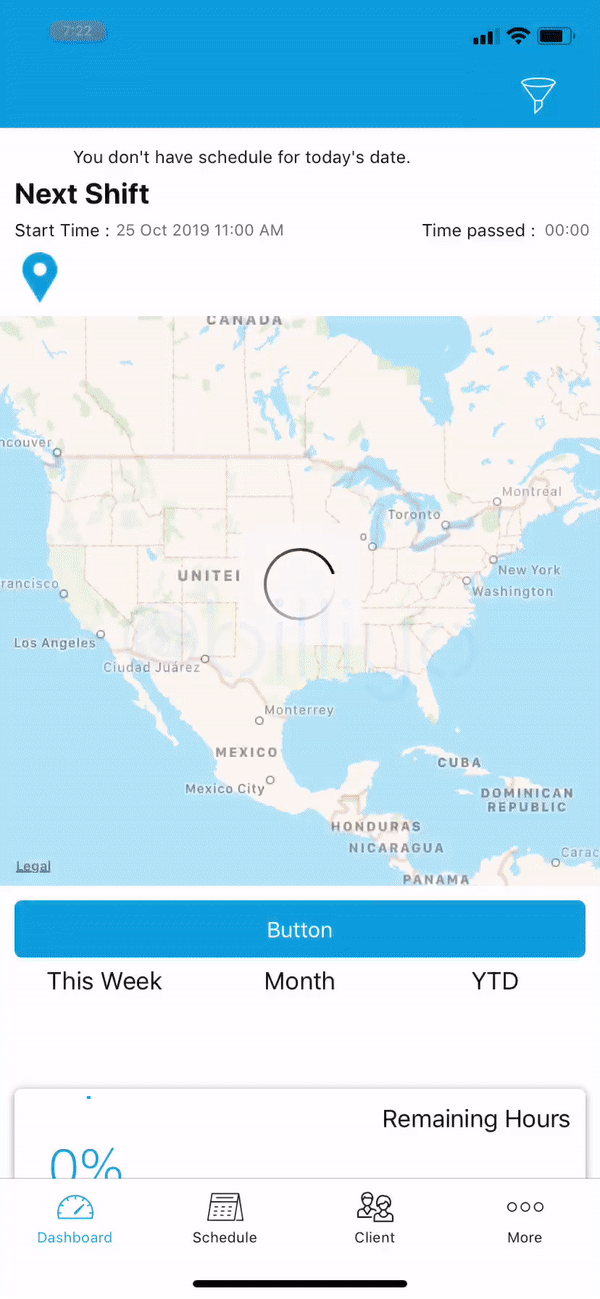Open the Client tab
This screenshot has height=1299, width=600.
(x=375, y=1219)
